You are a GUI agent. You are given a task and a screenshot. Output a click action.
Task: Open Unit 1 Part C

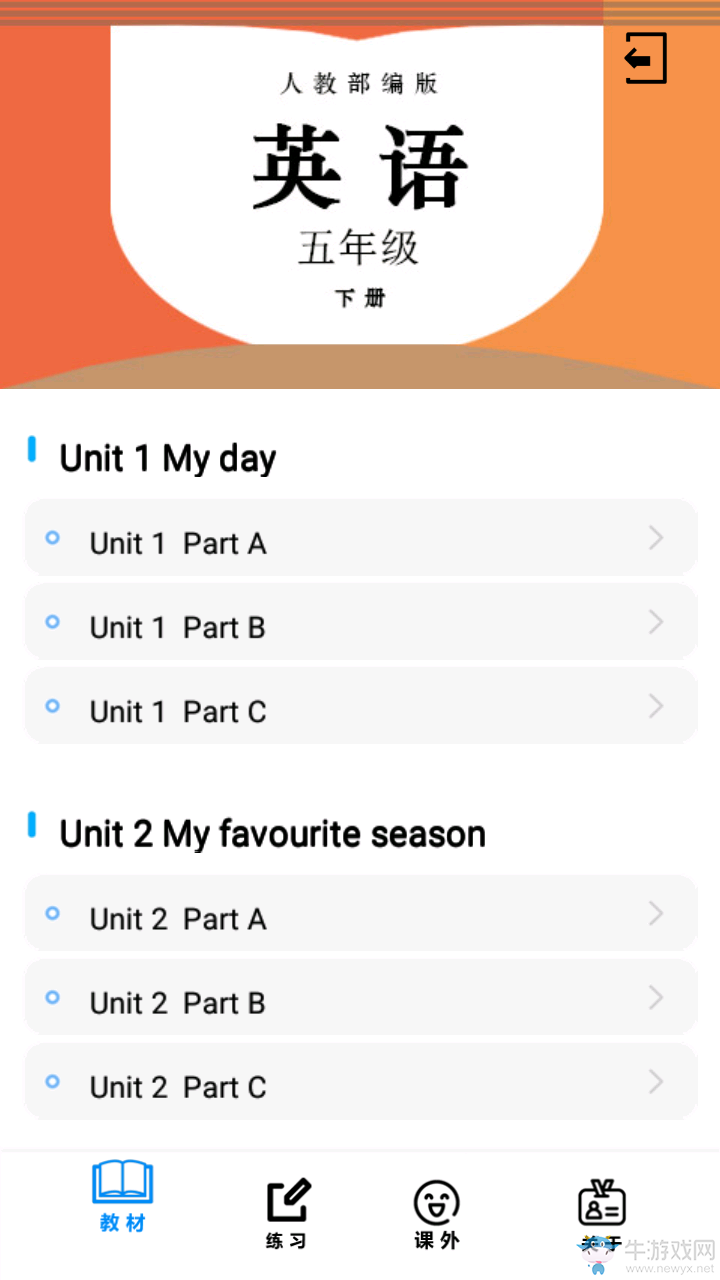[x=360, y=706]
